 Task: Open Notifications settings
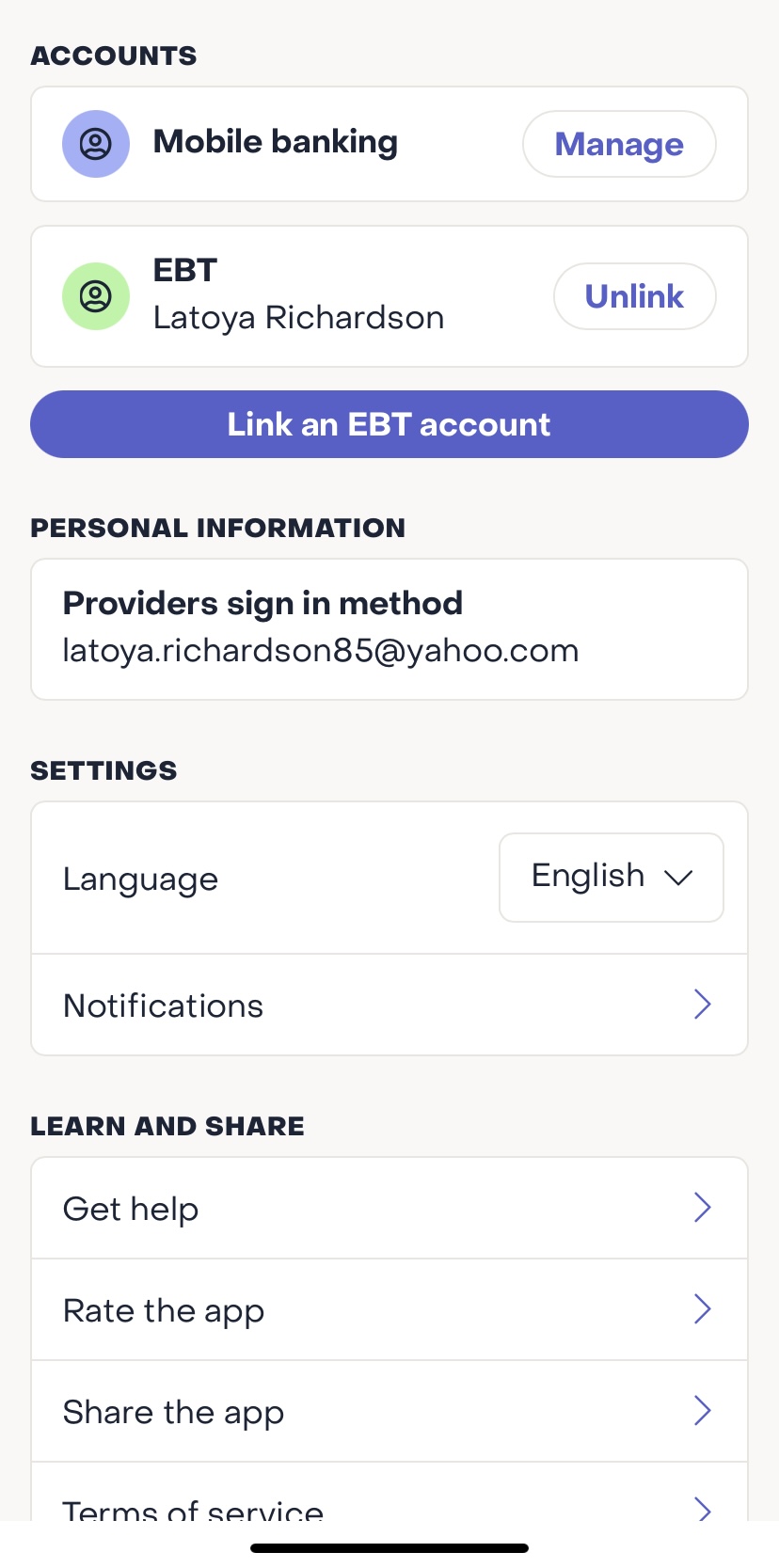[389, 1005]
